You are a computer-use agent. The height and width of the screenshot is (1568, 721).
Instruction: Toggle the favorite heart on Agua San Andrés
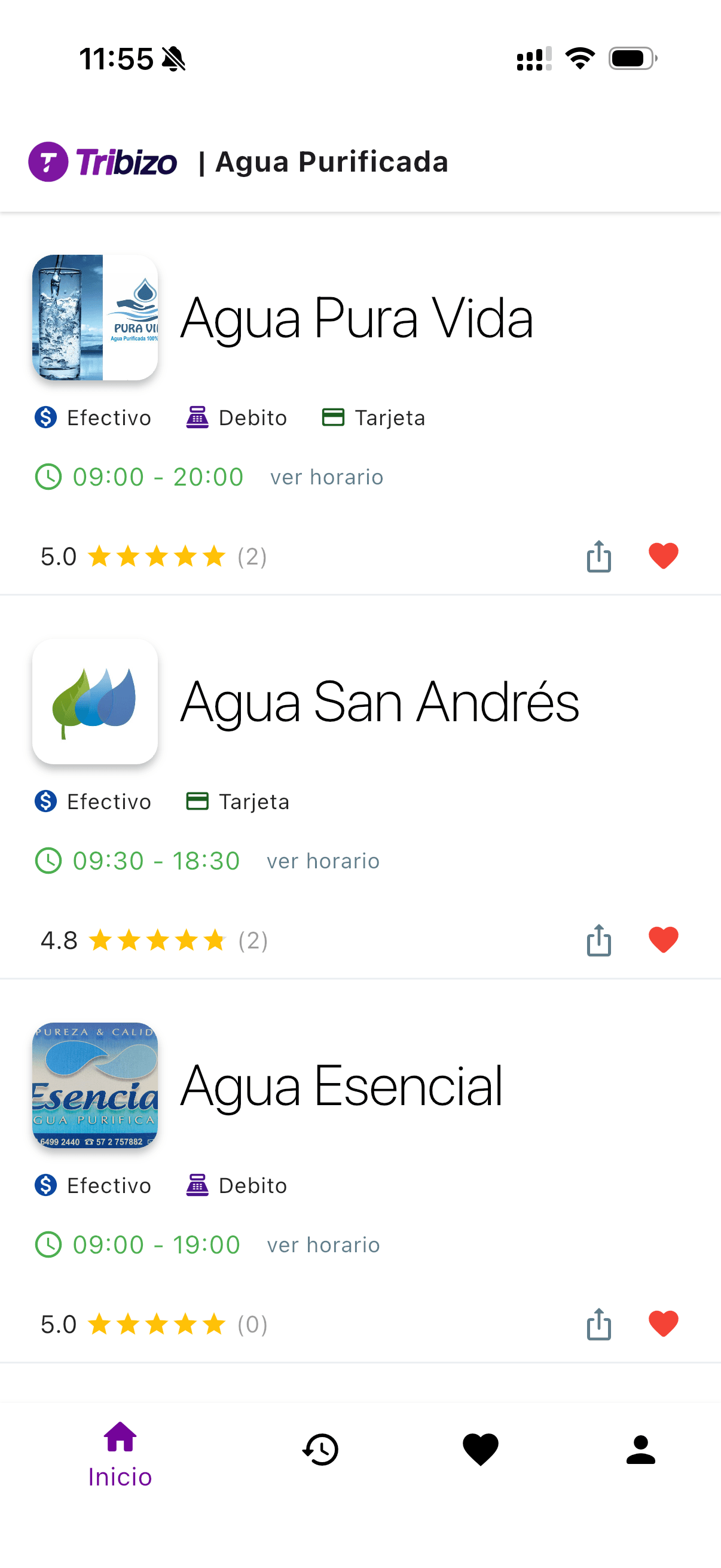(663, 939)
